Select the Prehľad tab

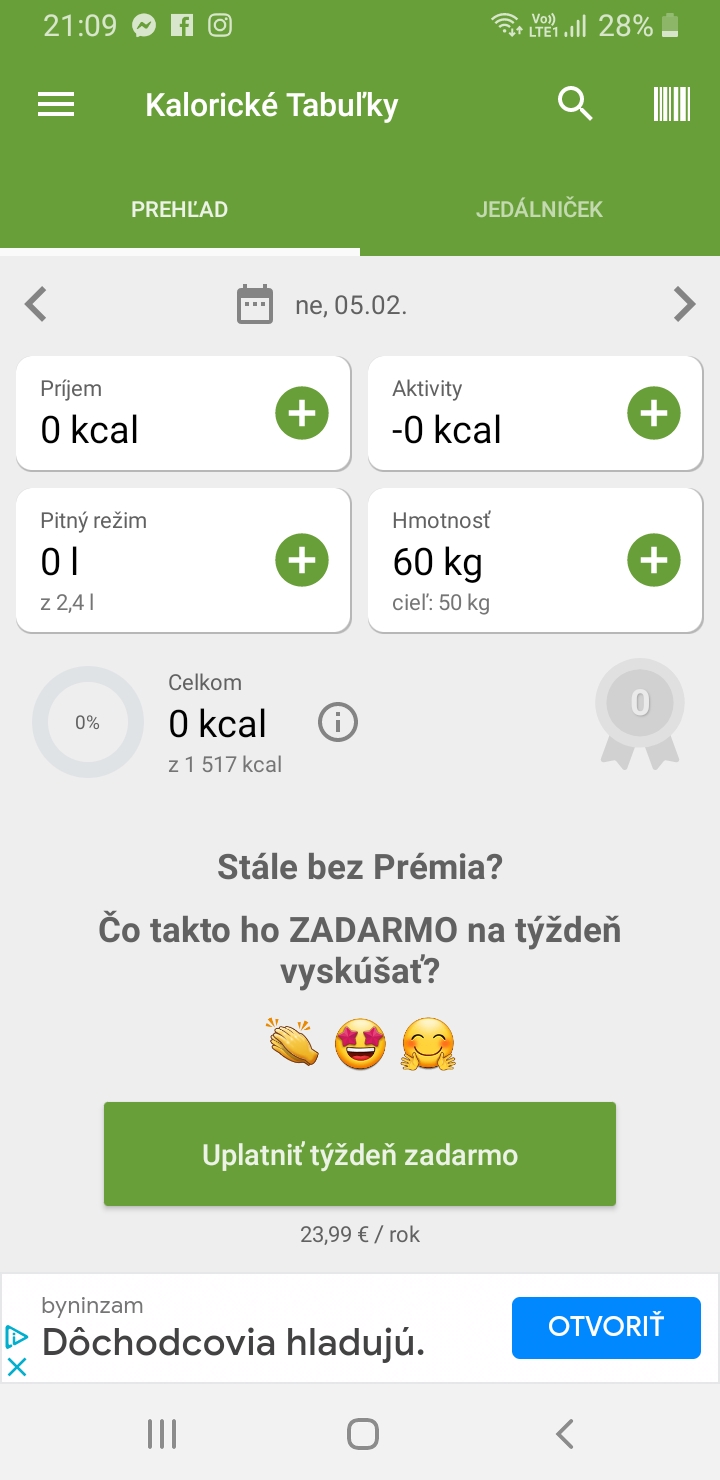click(x=180, y=210)
